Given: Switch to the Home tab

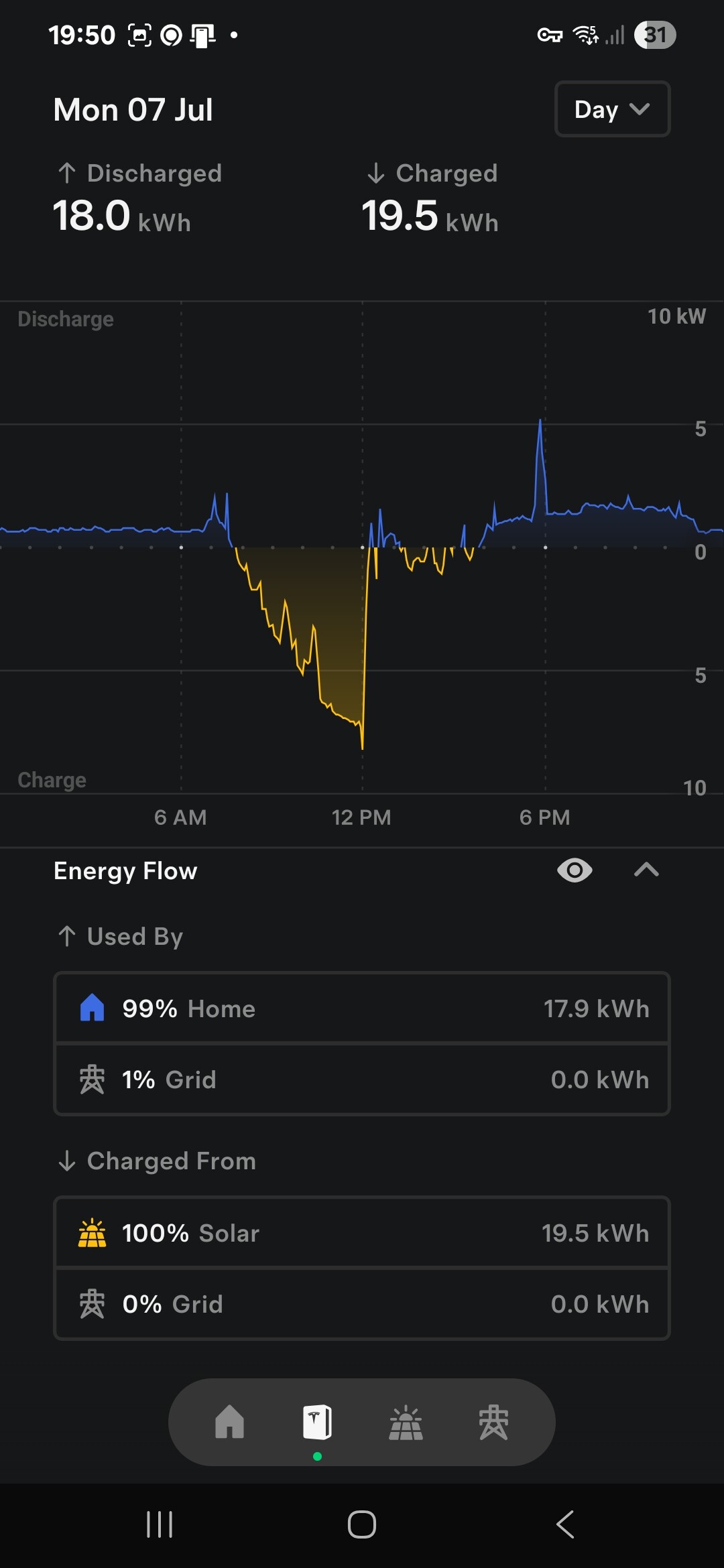Looking at the screenshot, I should point(229,1422).
